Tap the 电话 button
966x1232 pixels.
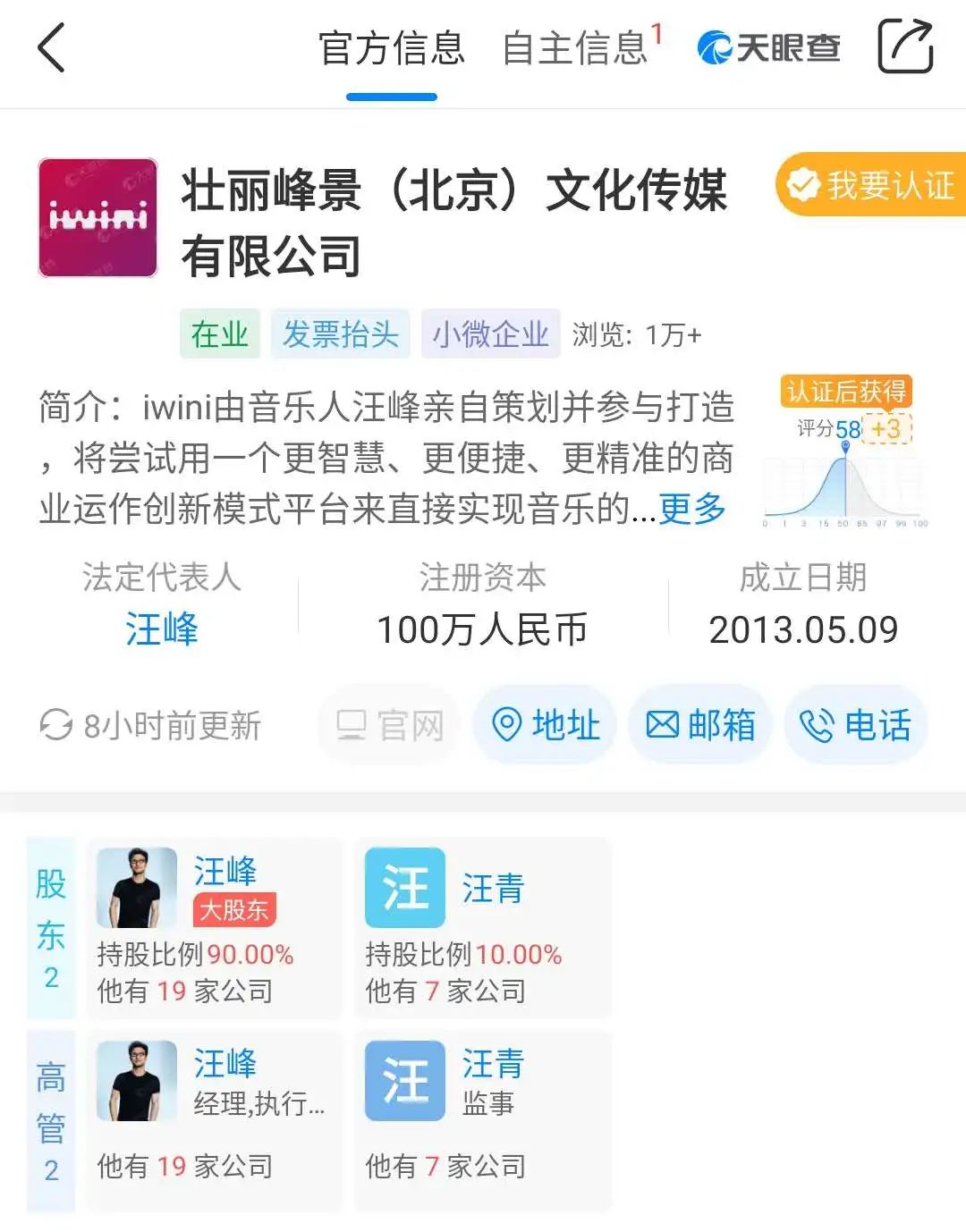tap(855, 725)
